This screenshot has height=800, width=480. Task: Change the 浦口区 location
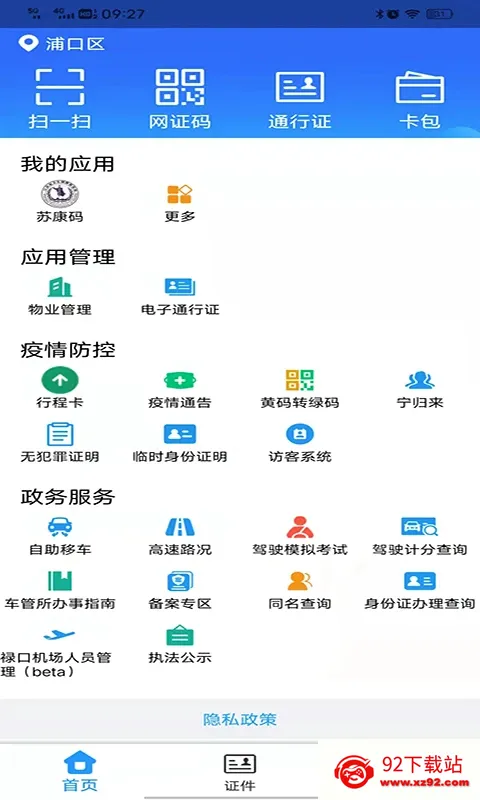62,44
